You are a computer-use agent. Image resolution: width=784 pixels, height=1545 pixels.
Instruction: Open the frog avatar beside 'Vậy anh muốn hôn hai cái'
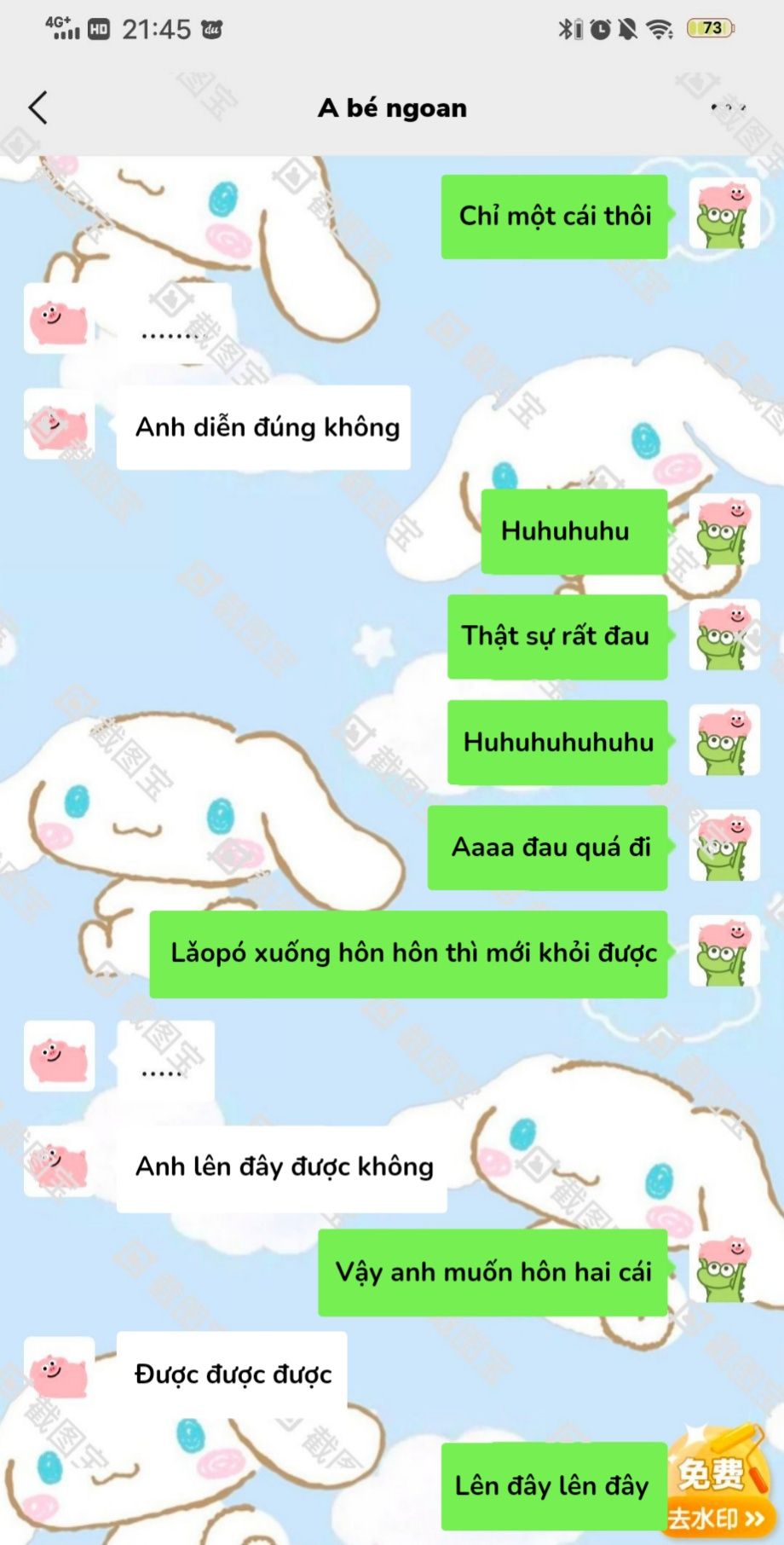tap(723, 1268)
